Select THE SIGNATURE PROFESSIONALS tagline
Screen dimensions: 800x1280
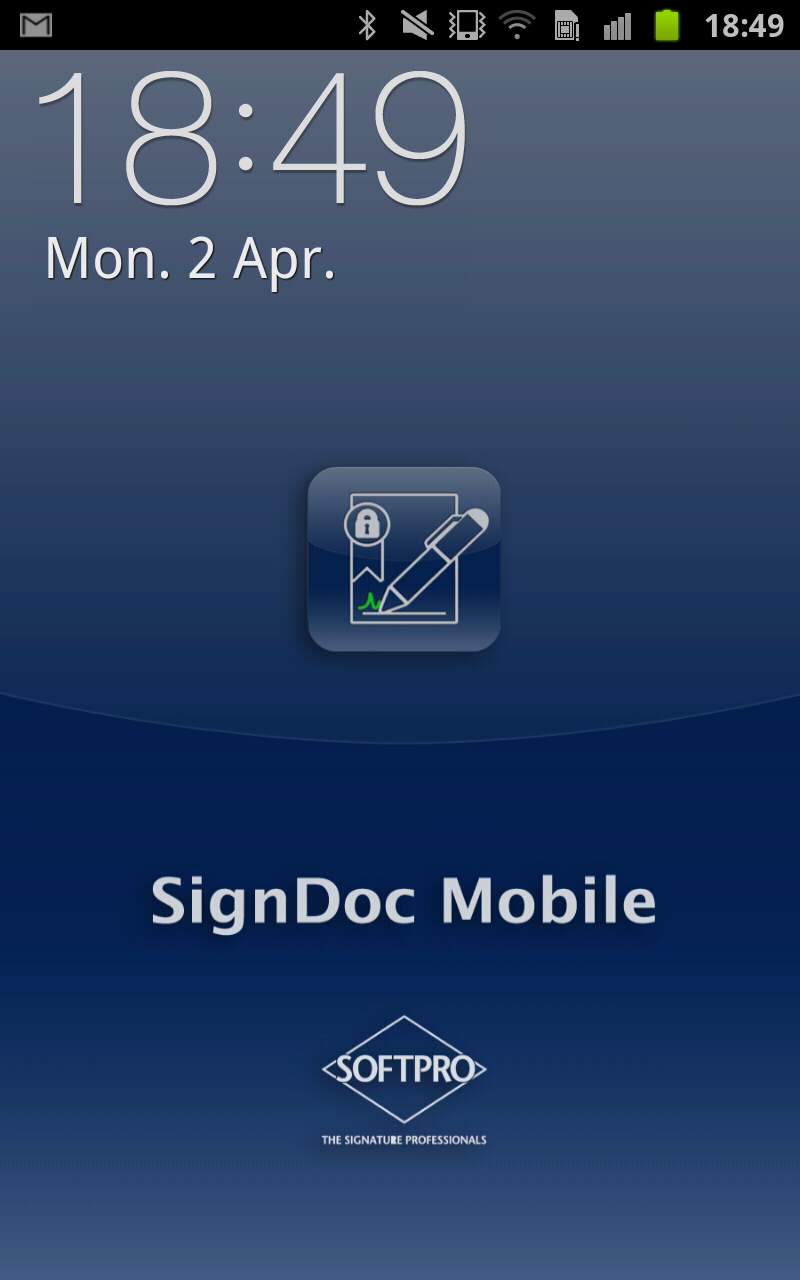(x=404, y=1138)
